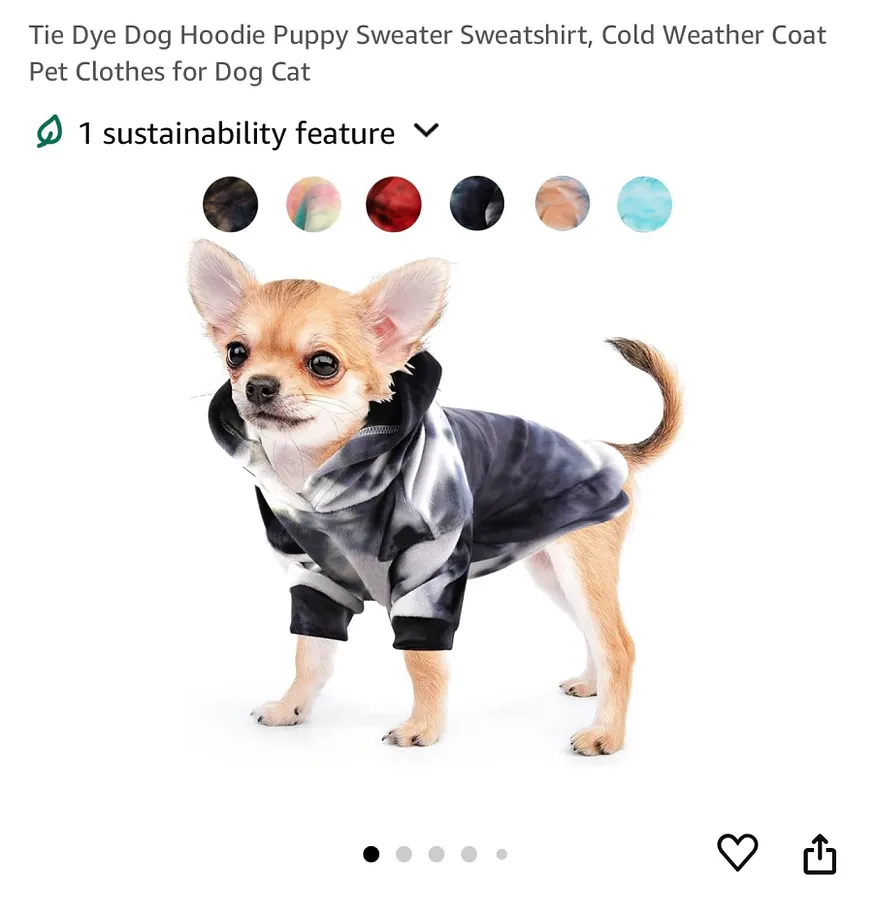This screenshot has width=873, height=922.
Task: Choose the orange and gray tie dye swatch
Action: [x=562, y=204]
